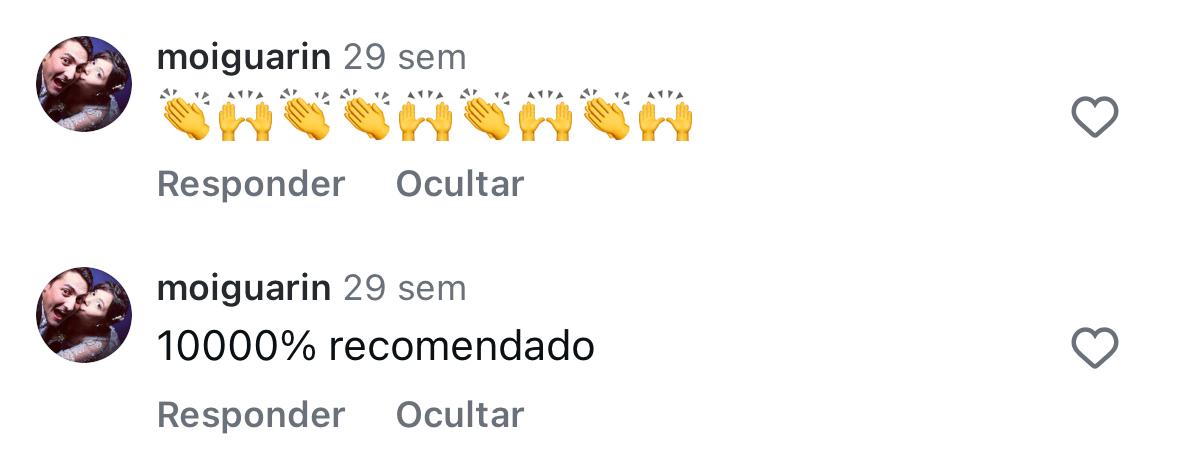This screenshot has height=450, width=1179.
Task: Tap Responder under the emoji comment
Action: coord(251,184)
